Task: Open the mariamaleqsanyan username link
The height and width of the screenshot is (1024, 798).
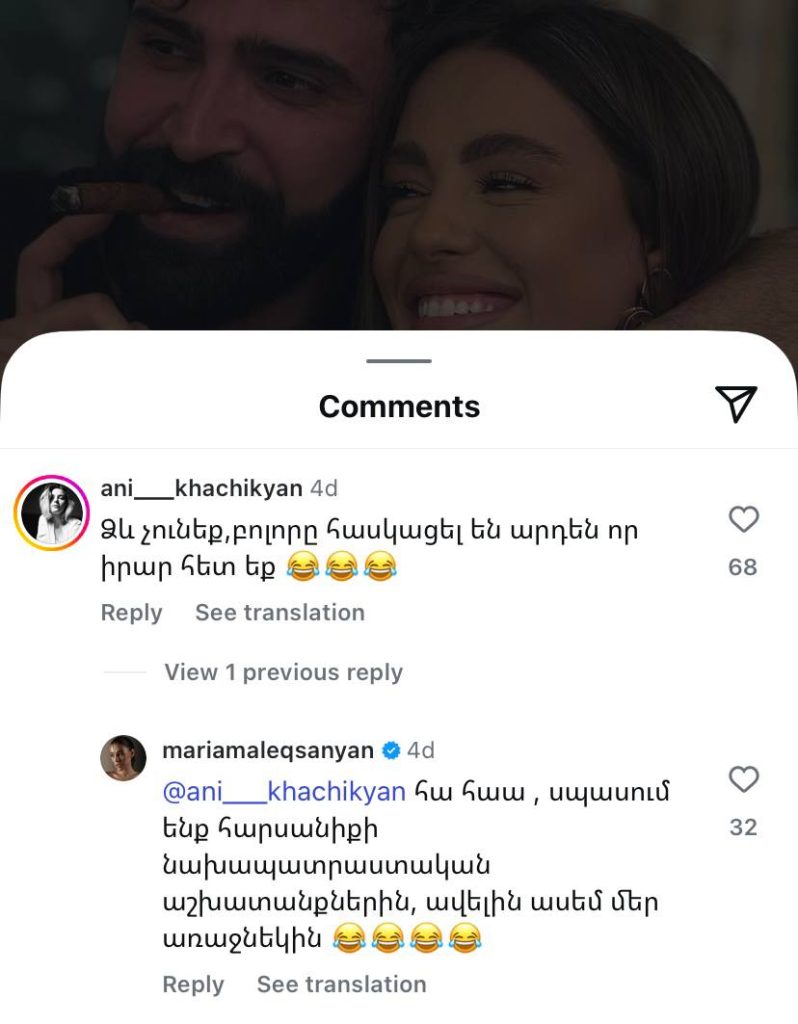Action: (x=267, y=750)
